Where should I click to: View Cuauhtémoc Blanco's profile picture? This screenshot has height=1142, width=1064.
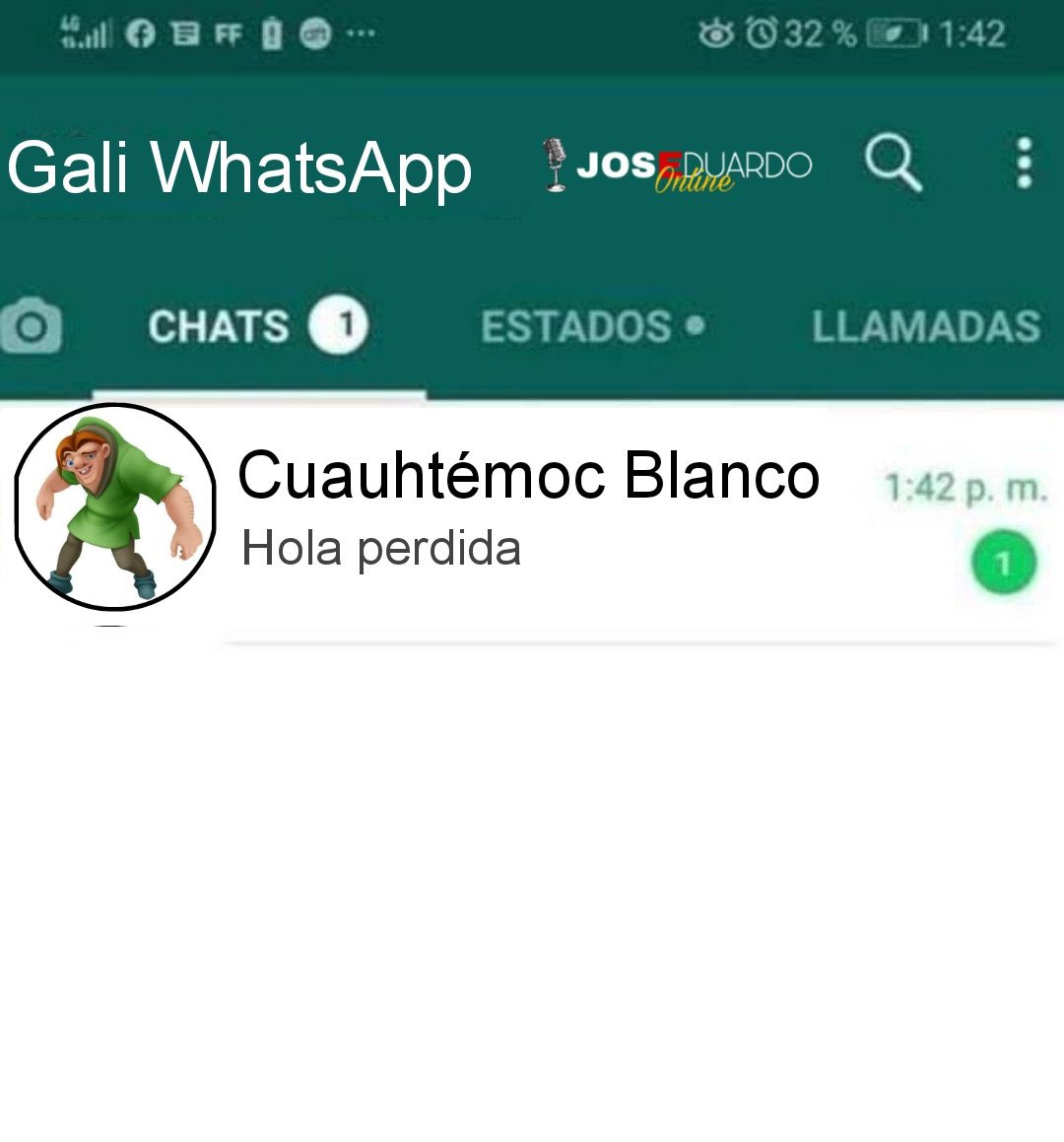(115, 507)
